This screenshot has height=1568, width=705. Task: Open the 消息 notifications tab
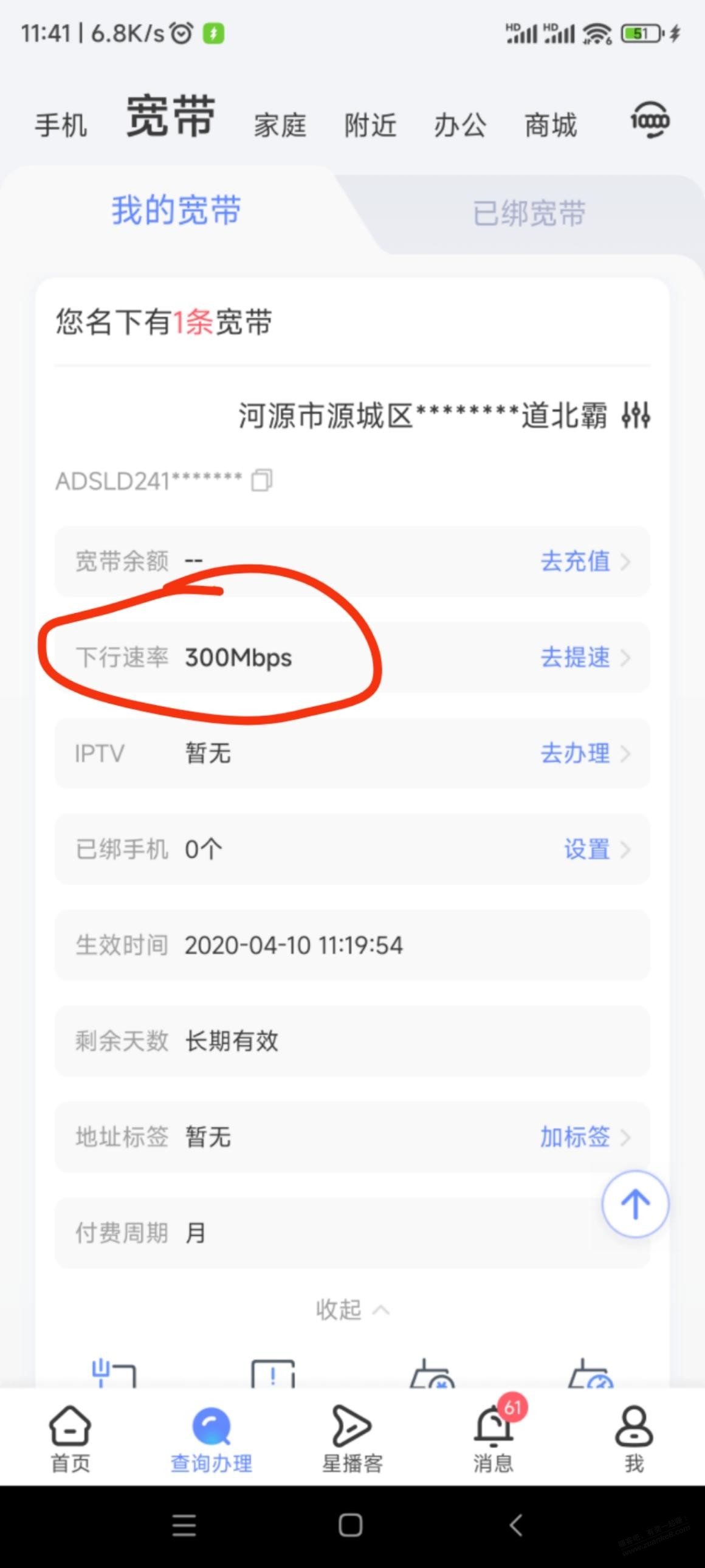click(x=494, y=1439)
